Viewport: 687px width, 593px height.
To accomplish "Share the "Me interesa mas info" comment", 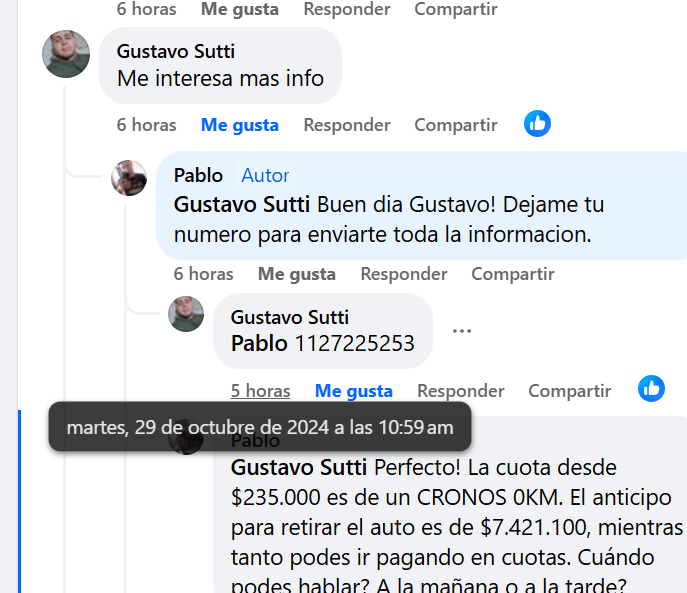I will click(455, 125).
